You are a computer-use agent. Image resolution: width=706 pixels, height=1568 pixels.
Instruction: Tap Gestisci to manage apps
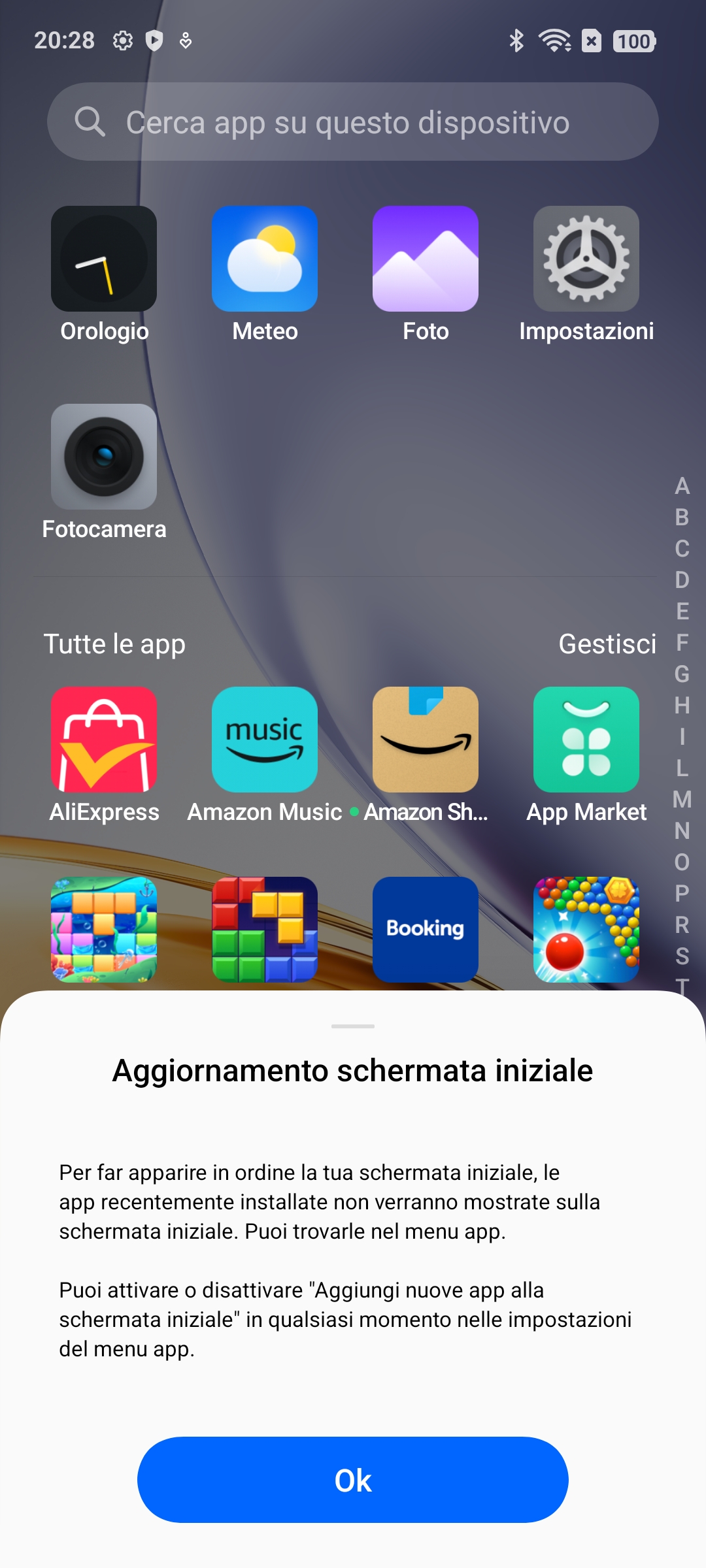pos(607,644)
